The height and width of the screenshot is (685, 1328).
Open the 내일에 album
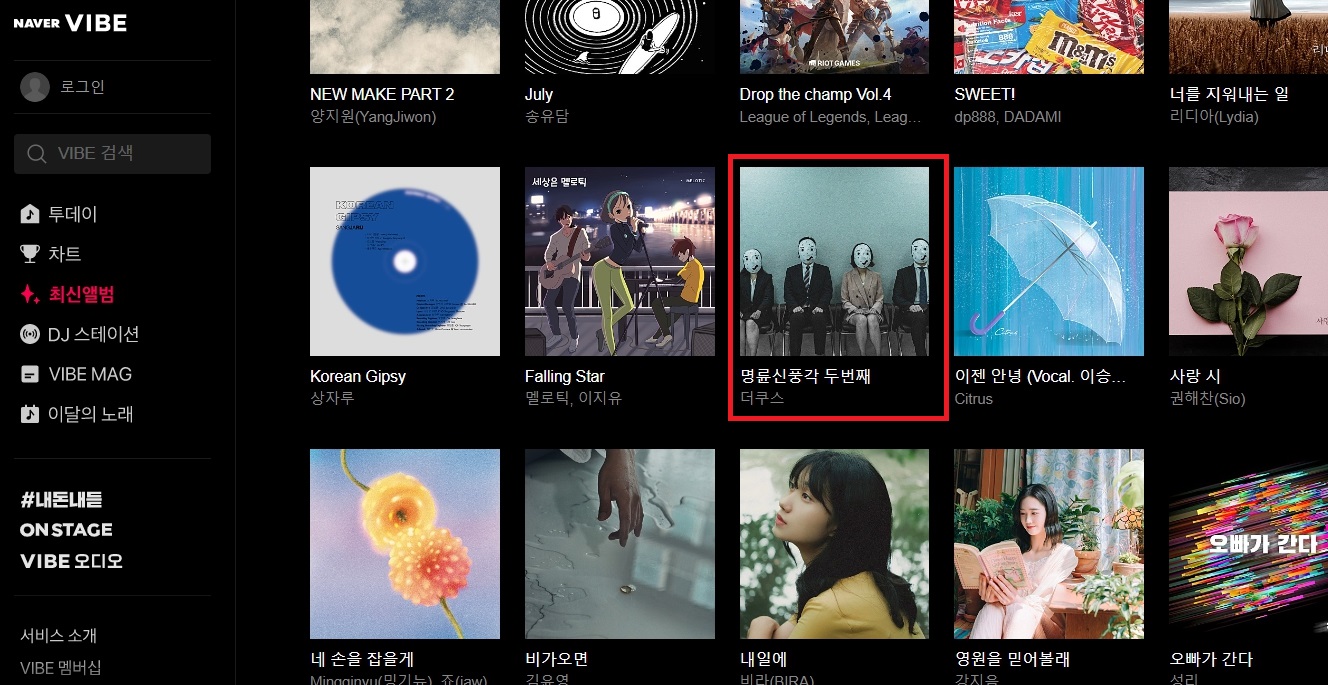point(835,543)
